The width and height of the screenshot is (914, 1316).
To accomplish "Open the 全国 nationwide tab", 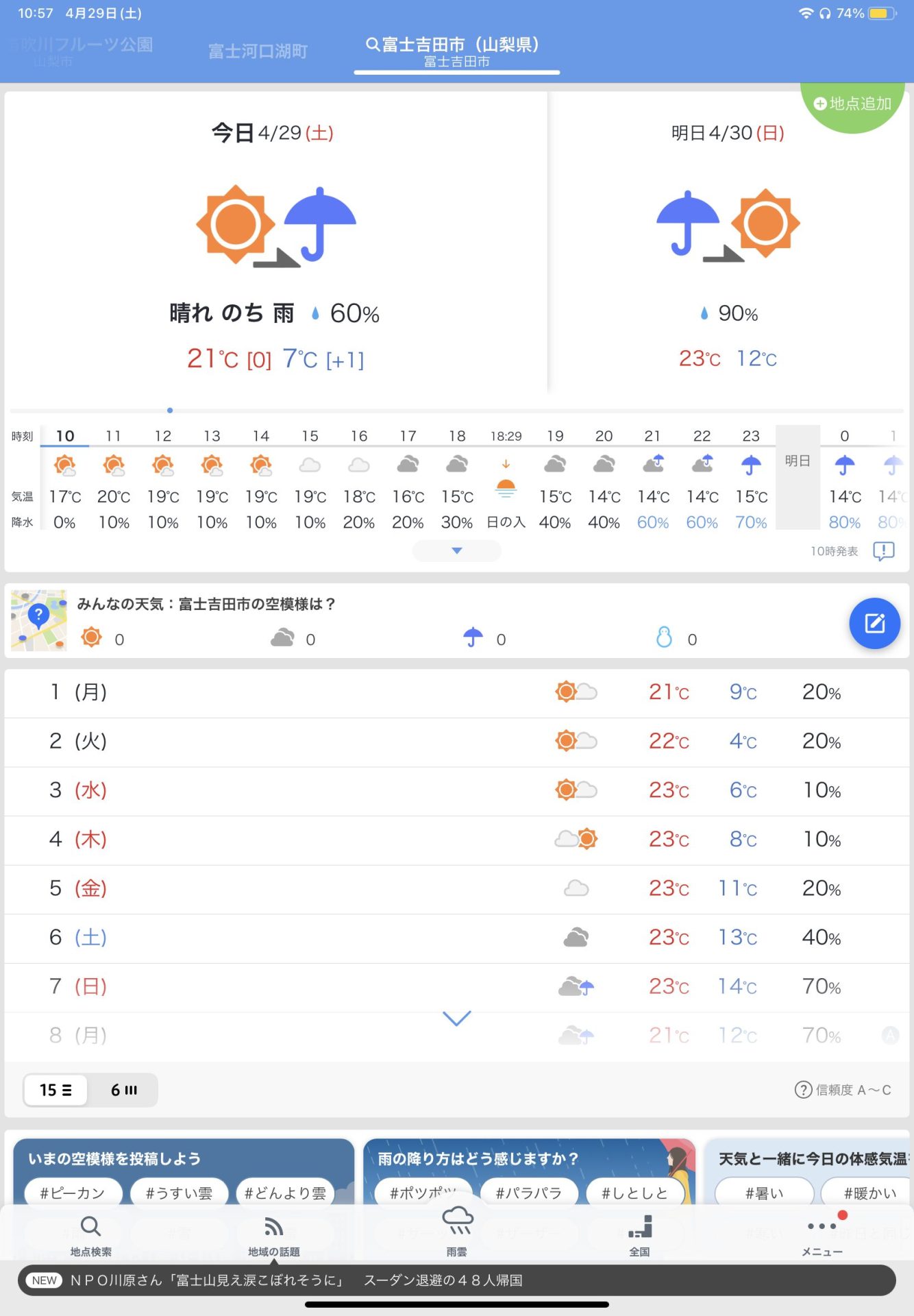I will pos(639,1235).
